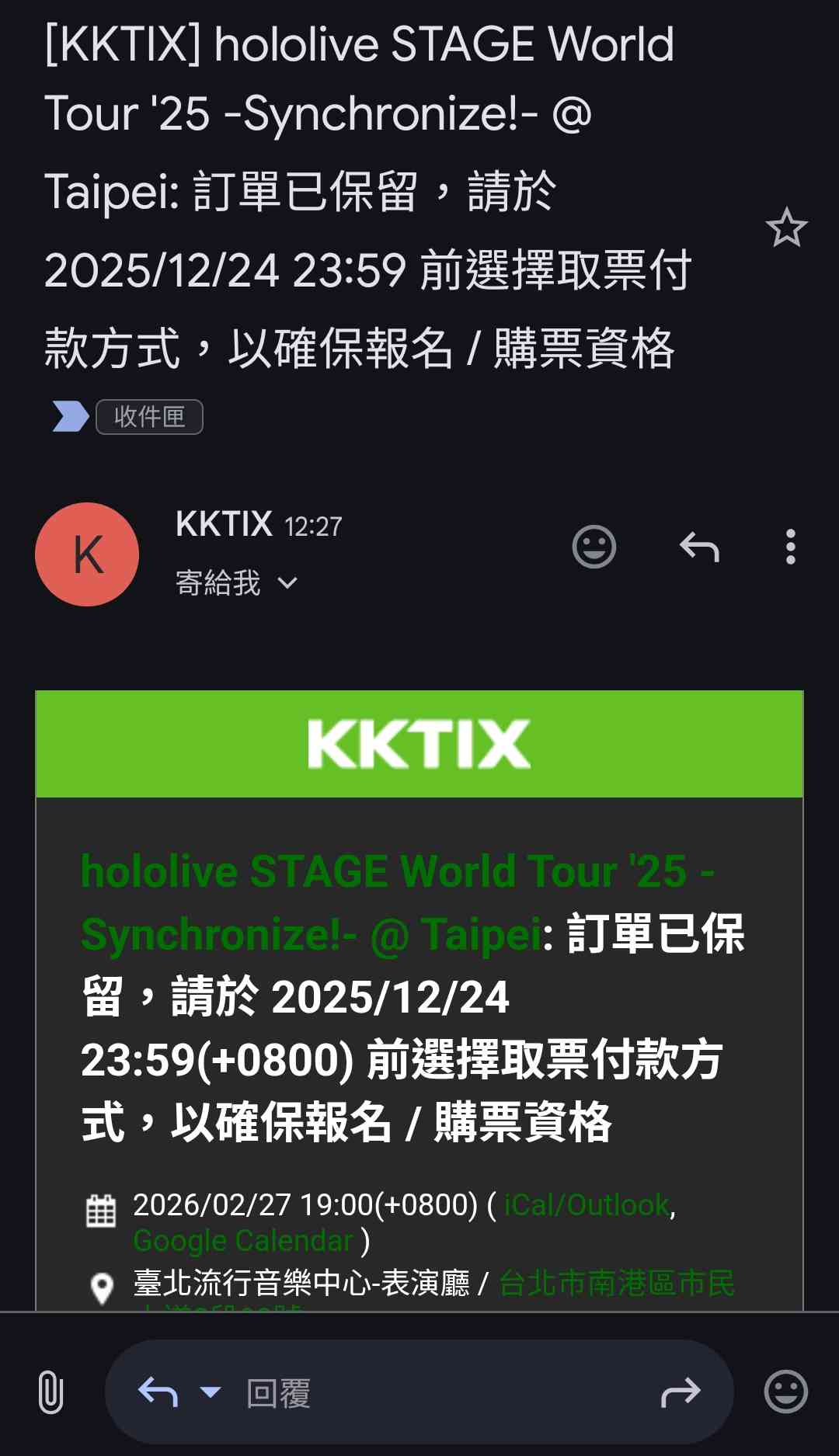Image resolution: width=839 pixels, height=1456 pixels.
Task: Attach a file with the paperclip icon
Action: (50, 1392)
